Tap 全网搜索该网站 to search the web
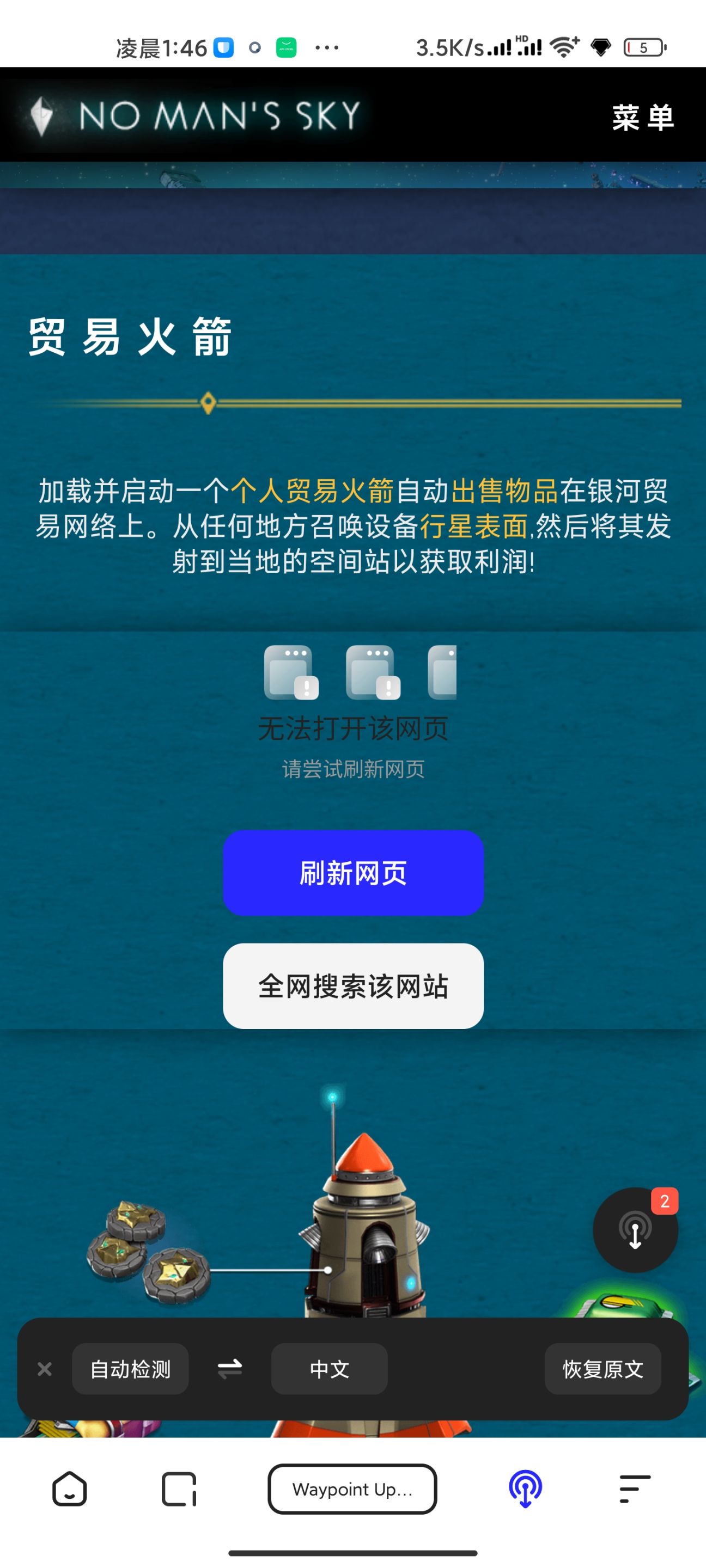 [352, 985]
